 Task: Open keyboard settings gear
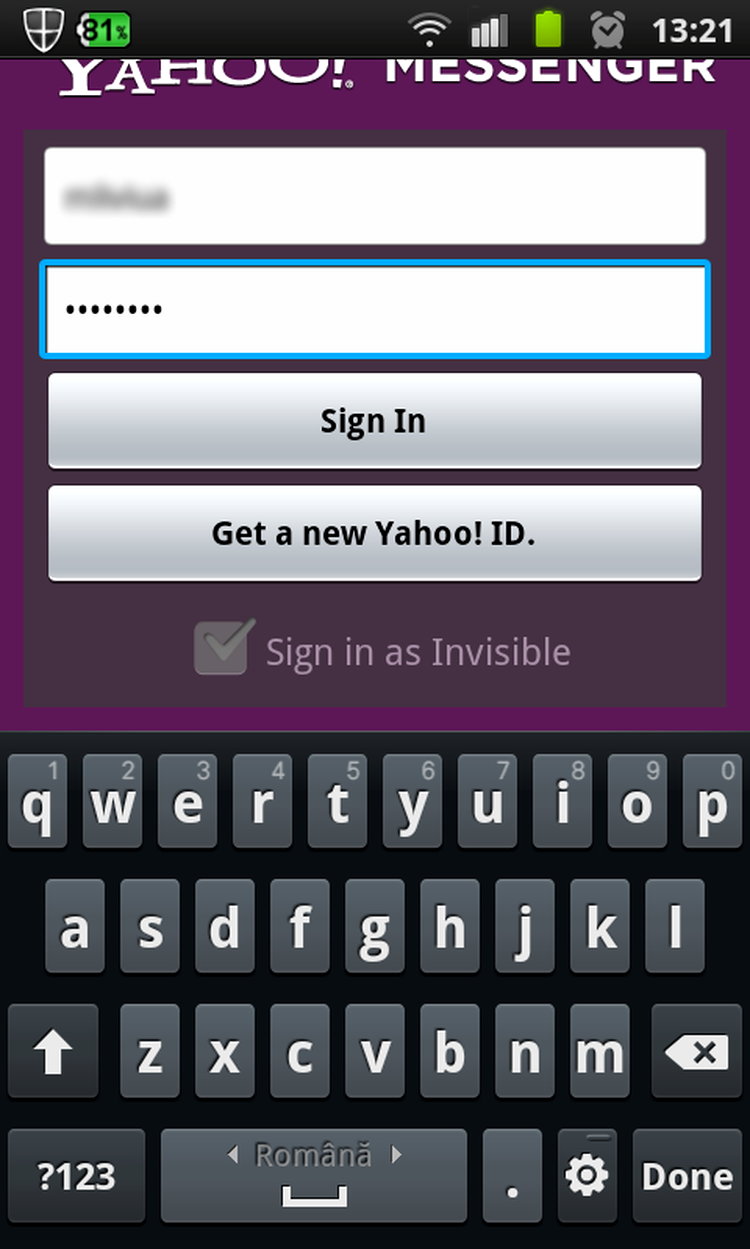pos(587,1176)
